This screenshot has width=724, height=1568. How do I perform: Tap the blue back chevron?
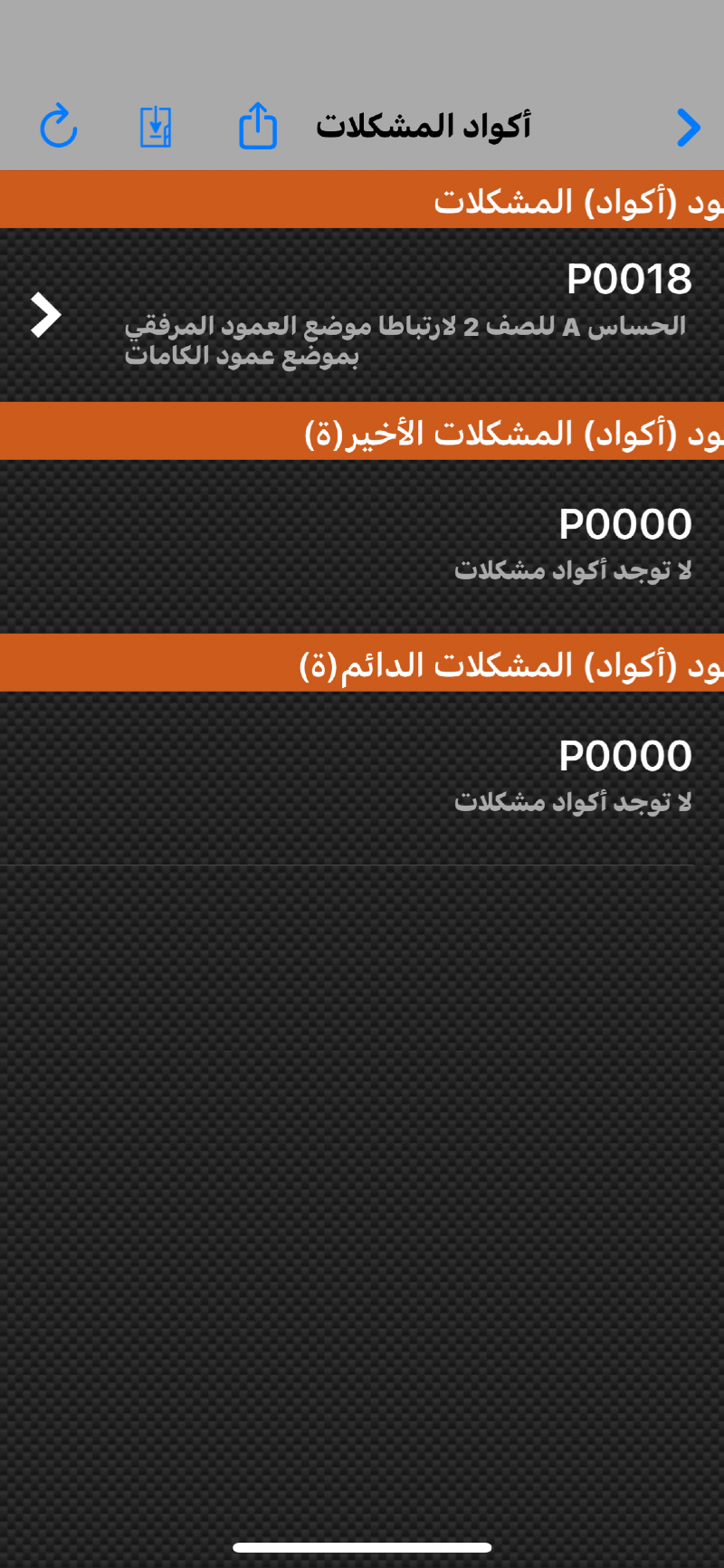pyautogui.click(x=688, y=127)
